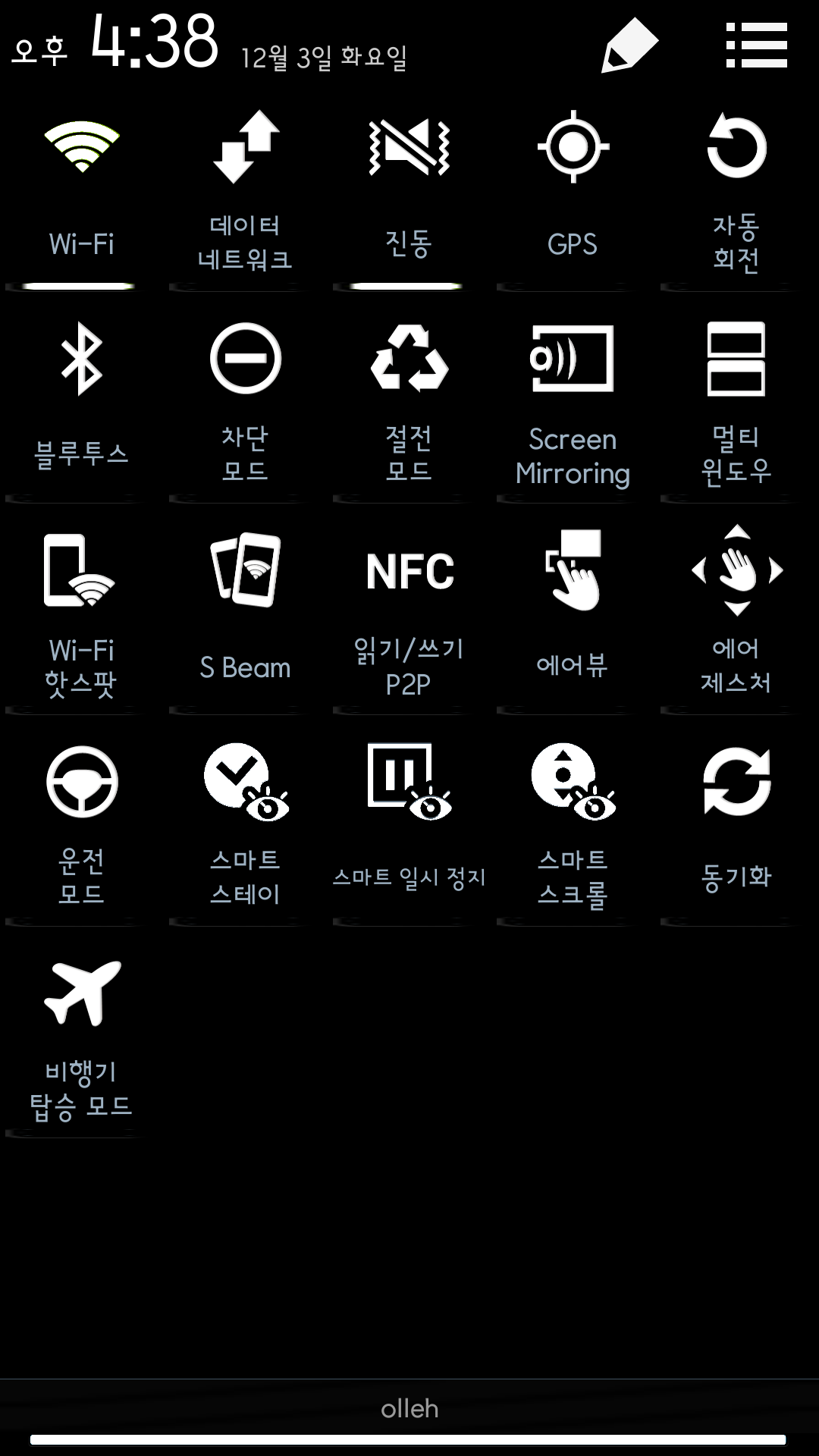Edit the quick settings panel layout
This screenshot has width=819, height=1456.
coord(629,45)
